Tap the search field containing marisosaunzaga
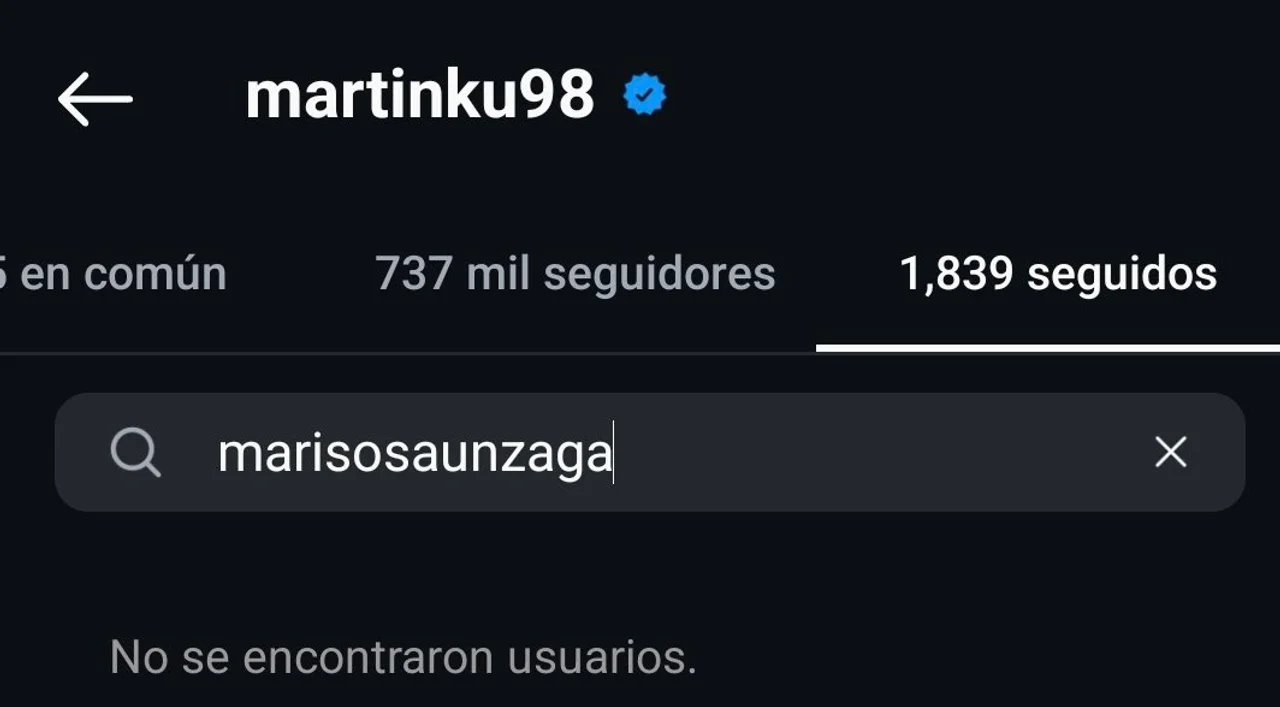 click(640, 453)
